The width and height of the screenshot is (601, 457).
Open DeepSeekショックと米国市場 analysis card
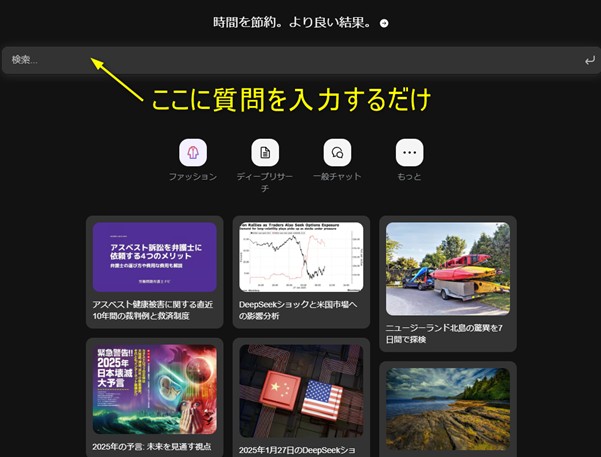[x=301, y=272]
